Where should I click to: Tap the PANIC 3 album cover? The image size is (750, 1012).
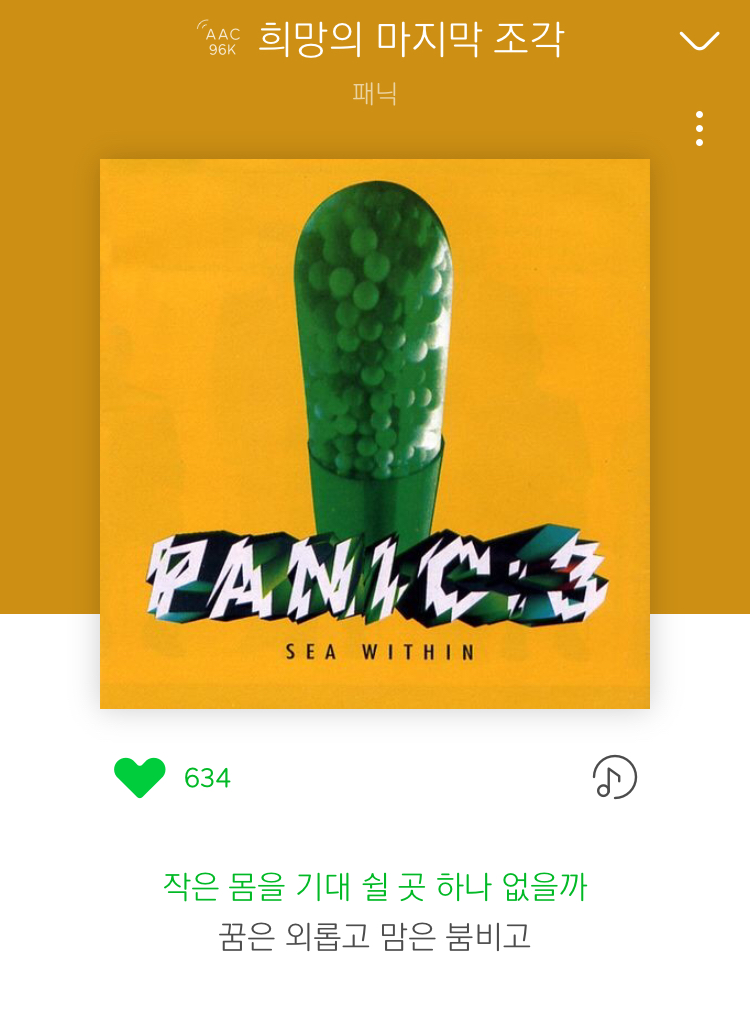(375, 434)
